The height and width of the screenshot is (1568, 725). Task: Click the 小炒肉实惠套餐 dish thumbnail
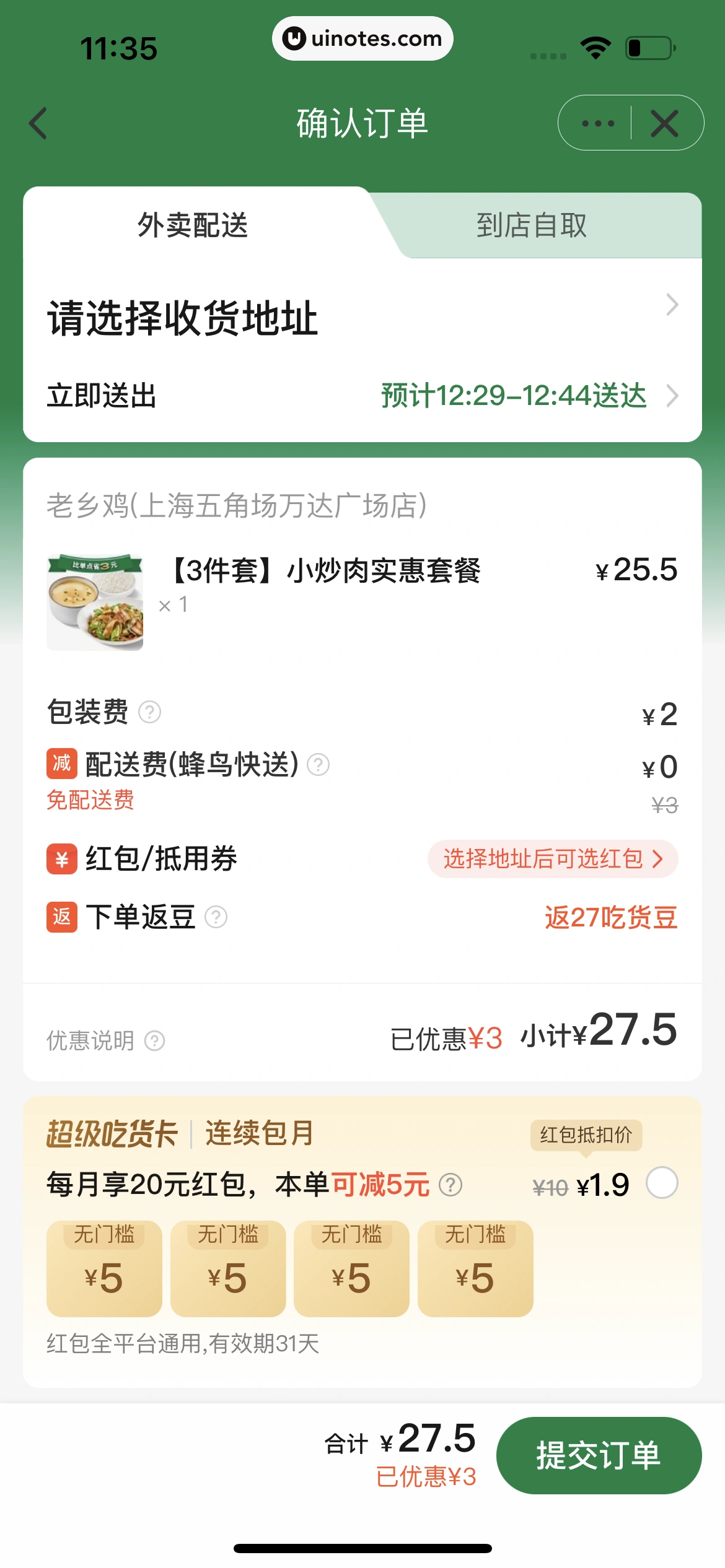[94, 601]
